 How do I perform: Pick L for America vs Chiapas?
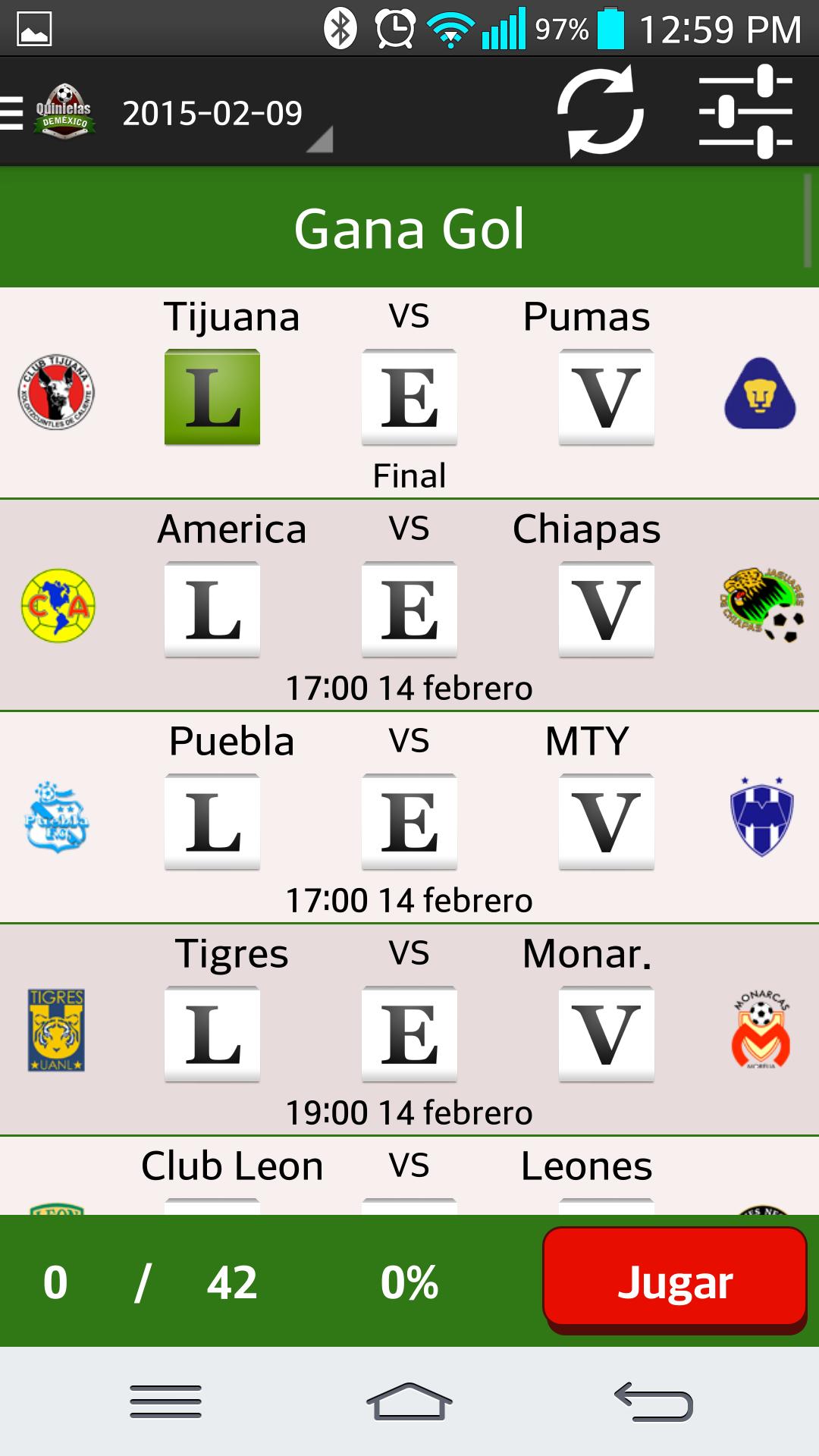(x=212, y=610)
